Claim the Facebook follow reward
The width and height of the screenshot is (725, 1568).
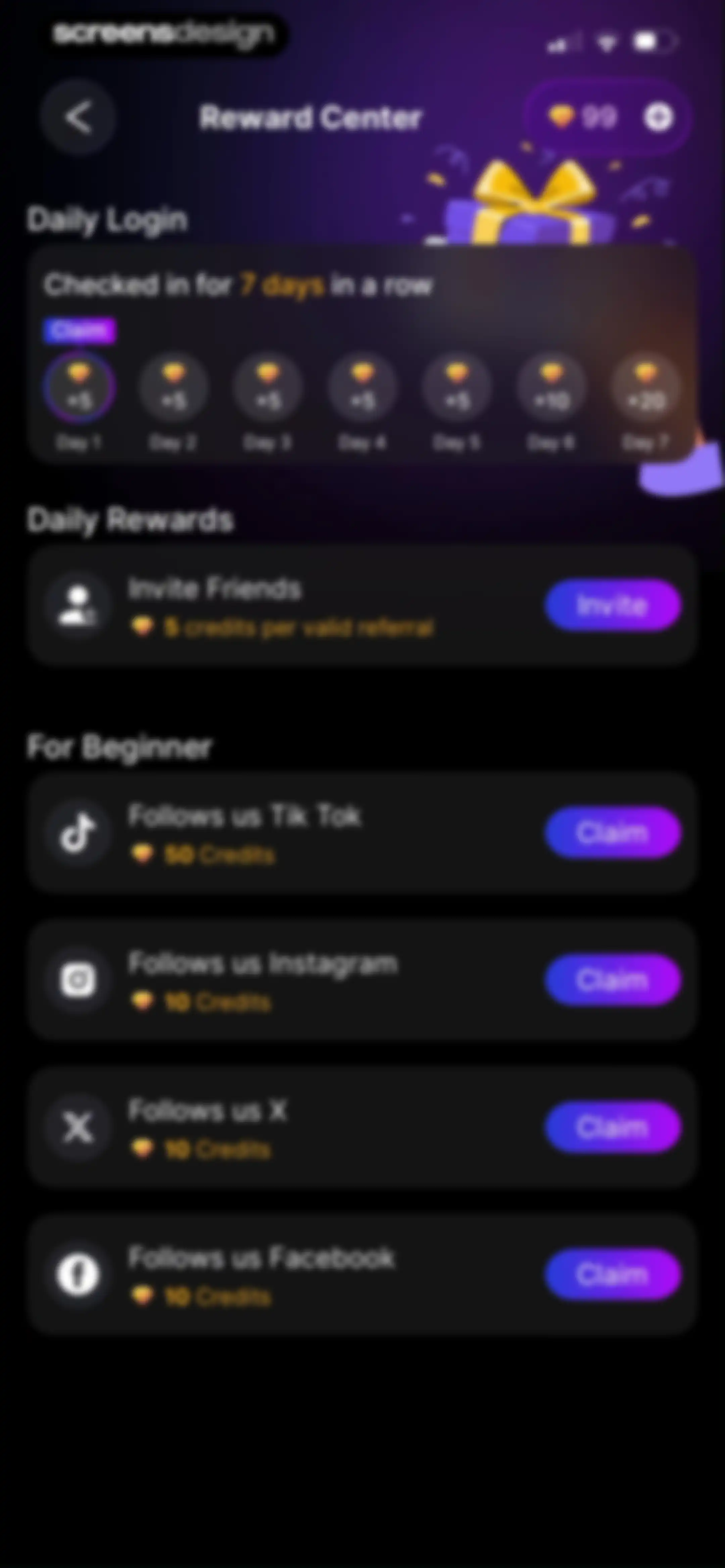(612, 1274)
